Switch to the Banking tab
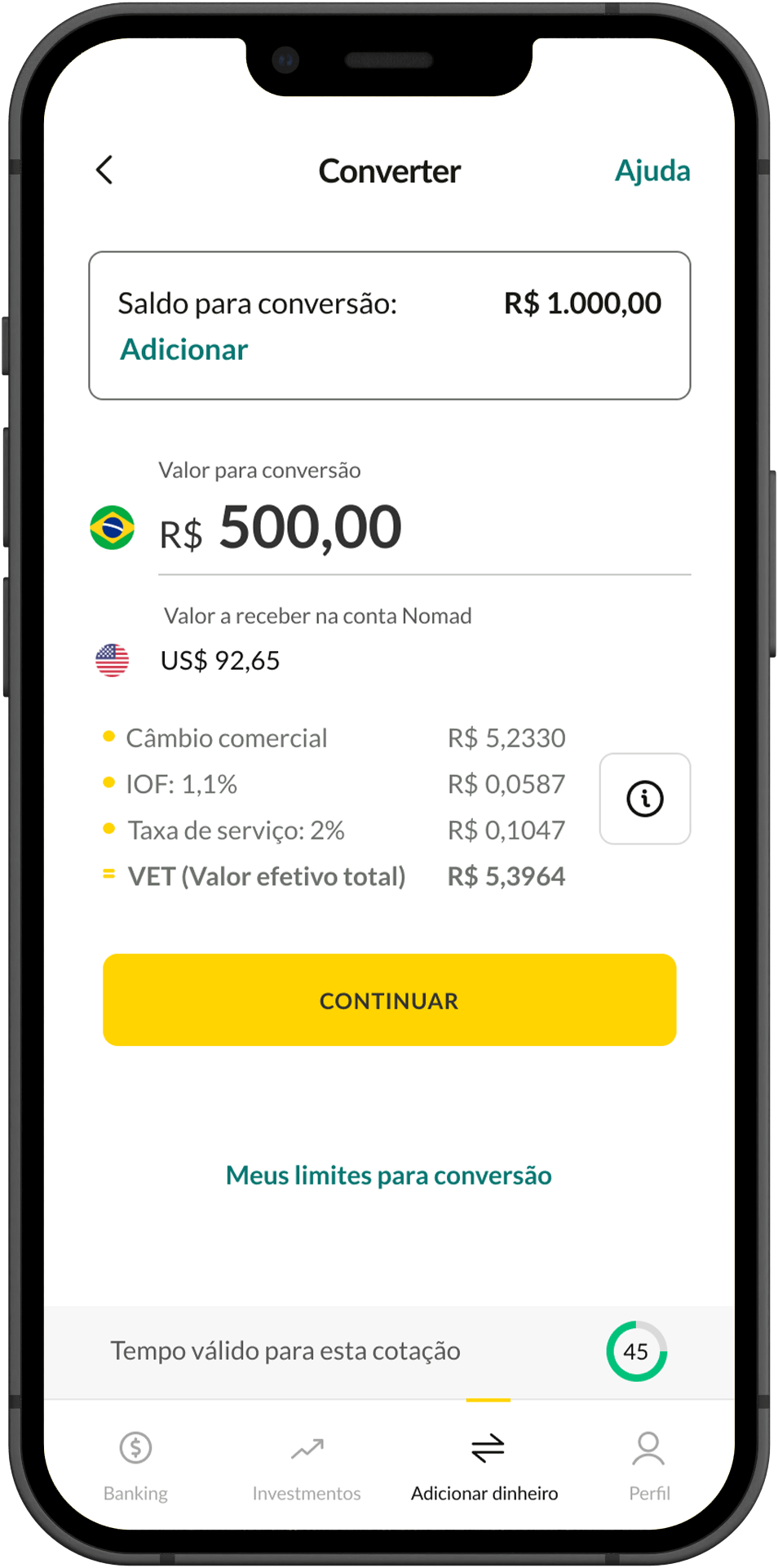 pos(135,1464)
